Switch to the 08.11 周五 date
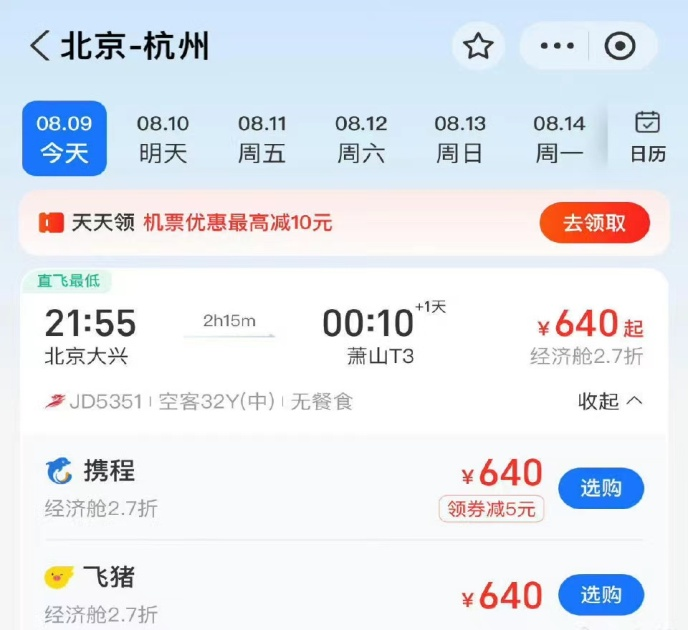Screen dimensions: 688x630 pos(262,138)
